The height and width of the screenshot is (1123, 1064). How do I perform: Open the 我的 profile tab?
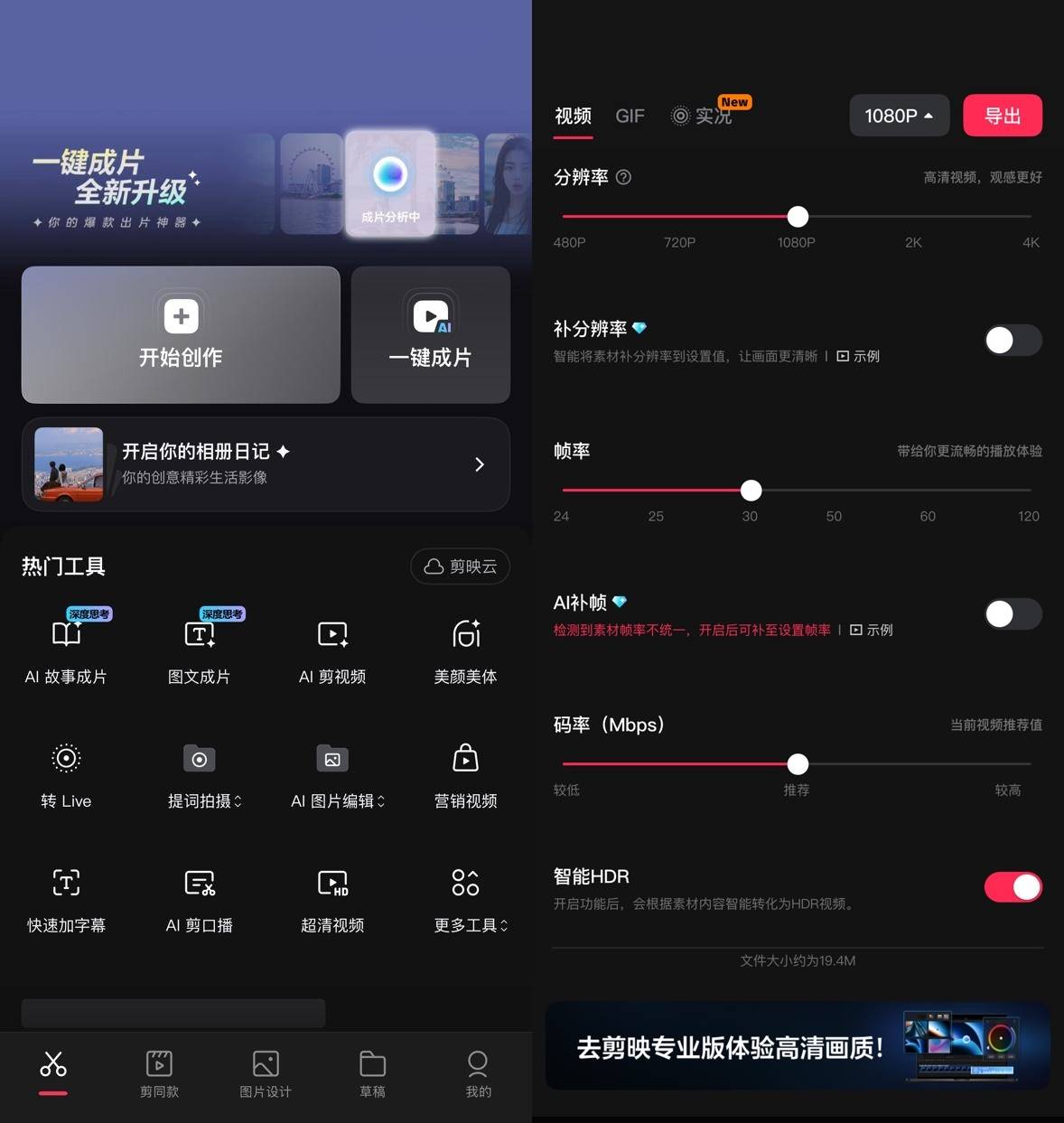(478, 1073)
